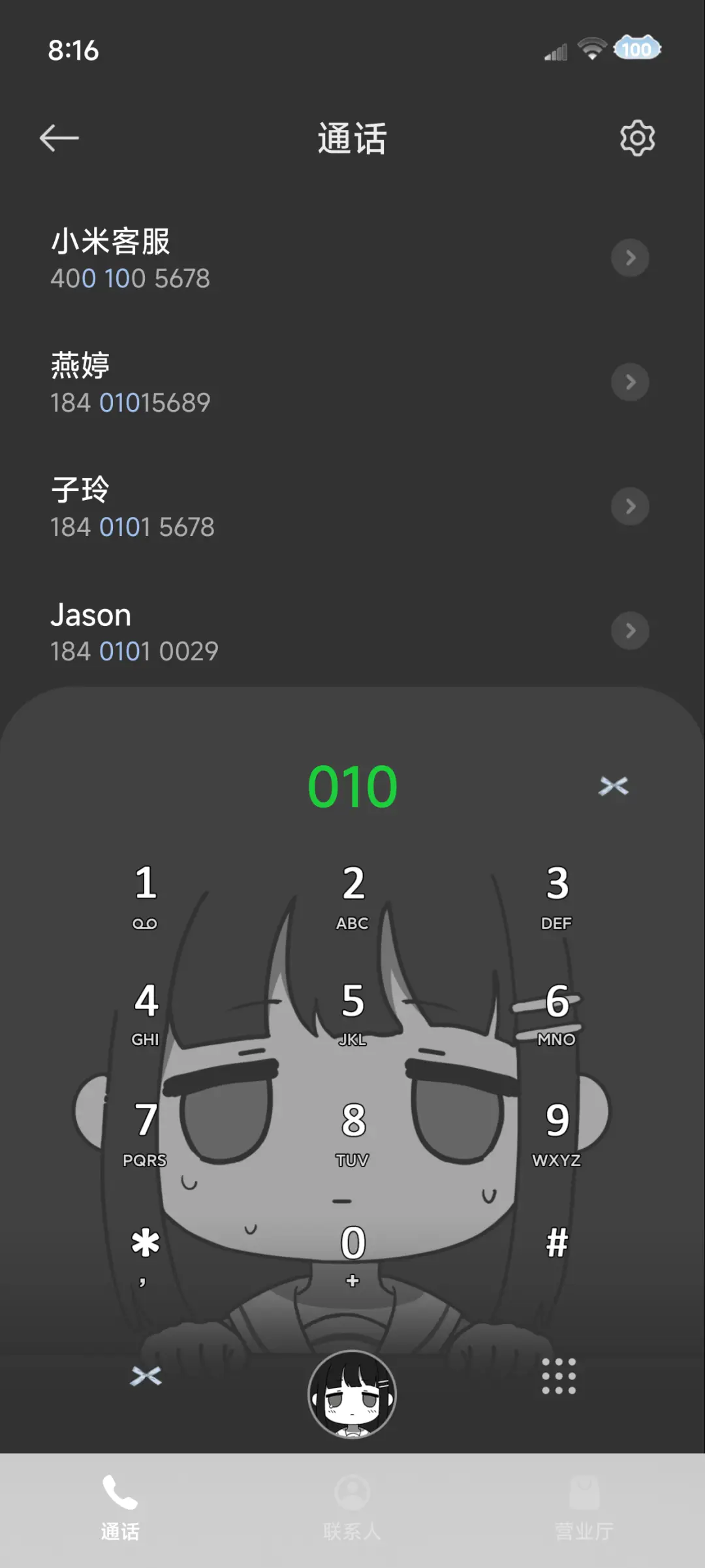Expand details for 燕婷 call entry
Viewport: 705px width, 1568px height.
click(630, 382)
